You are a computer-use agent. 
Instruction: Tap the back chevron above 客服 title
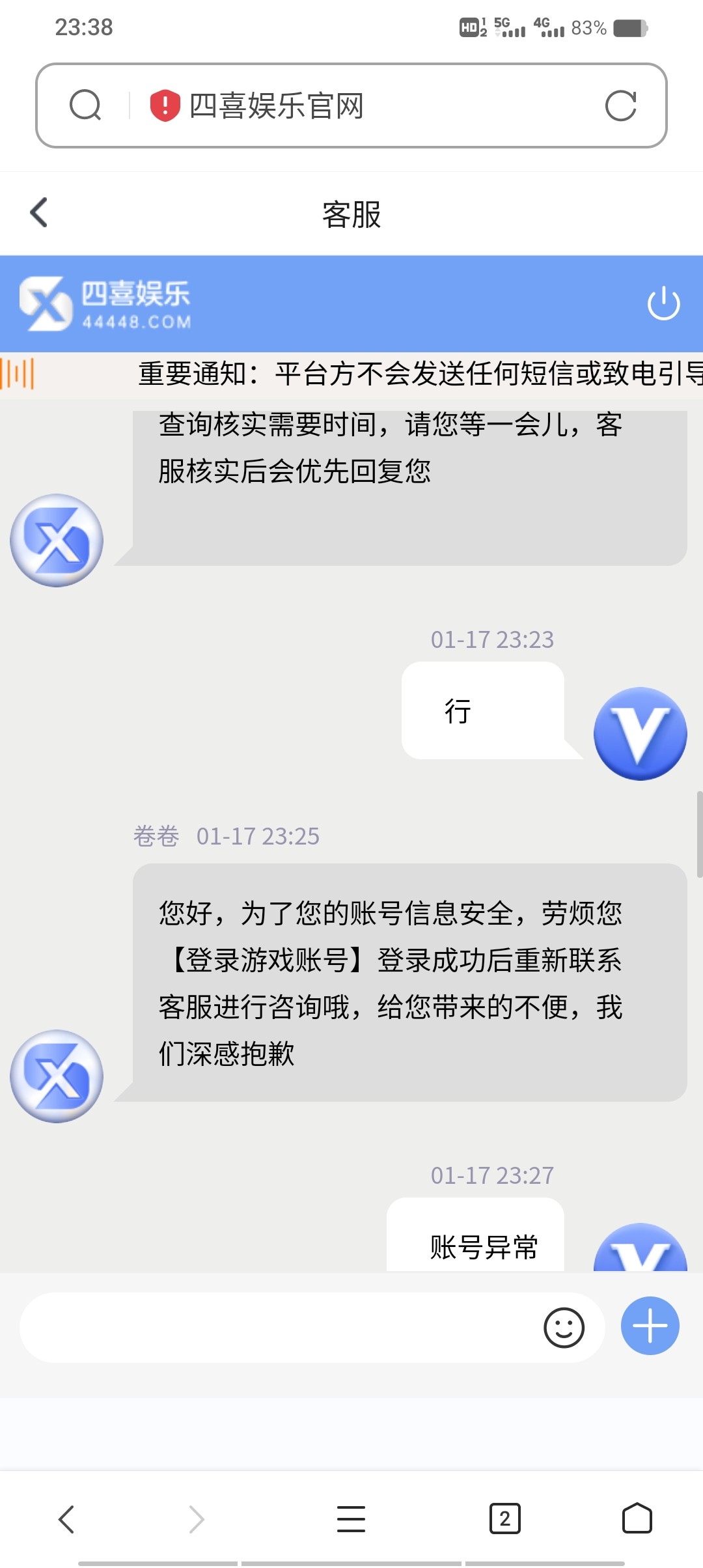[x=37, y=212]
